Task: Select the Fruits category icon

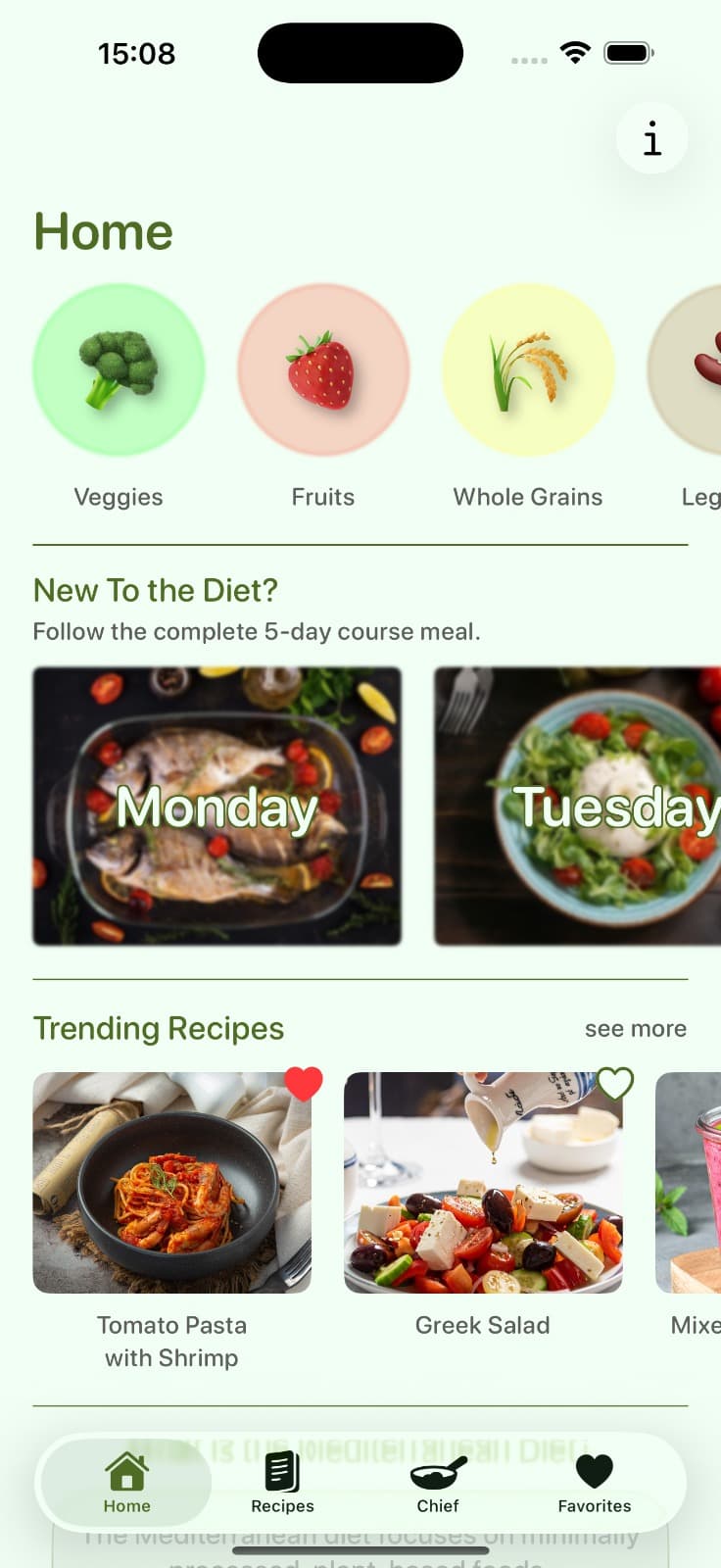Action: click(324, 369)
